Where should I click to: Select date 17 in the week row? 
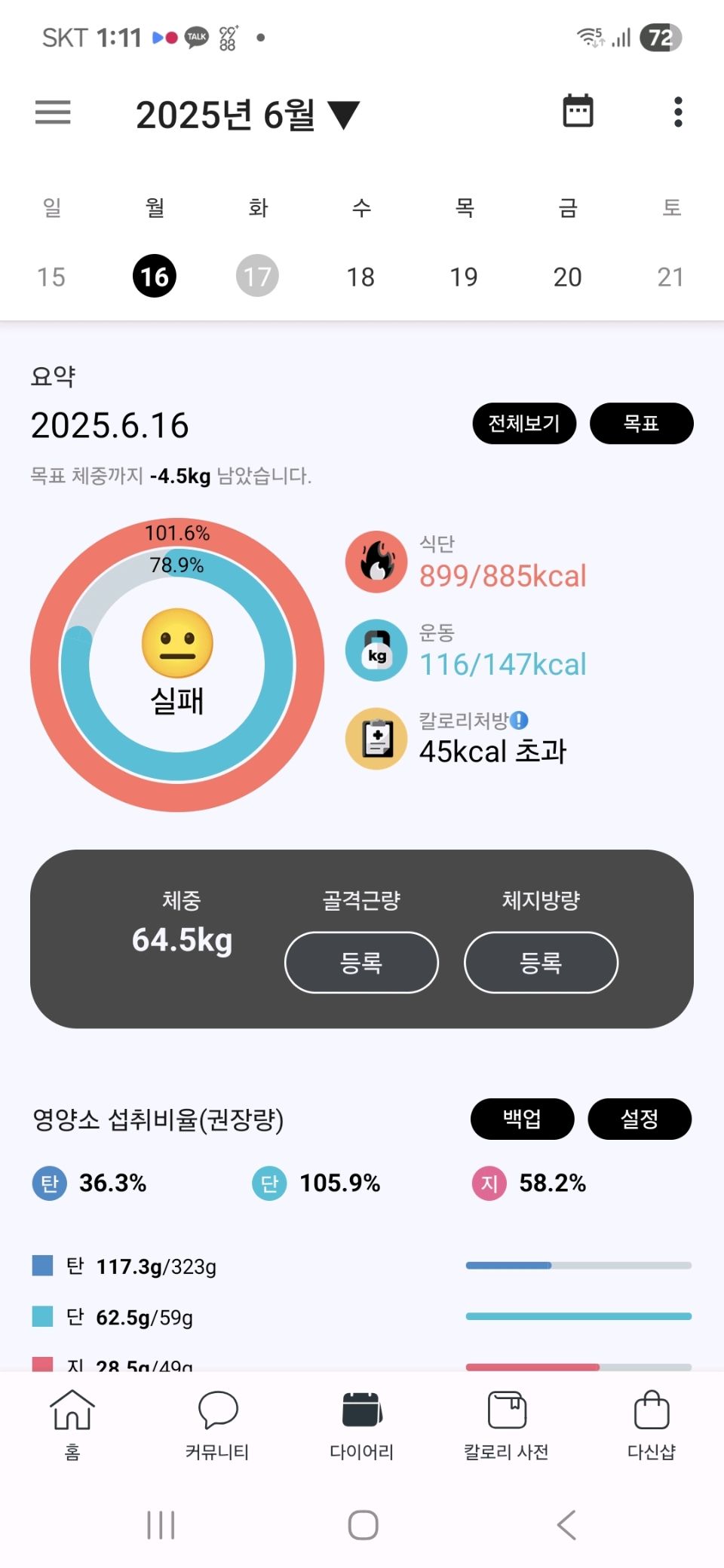257,276
